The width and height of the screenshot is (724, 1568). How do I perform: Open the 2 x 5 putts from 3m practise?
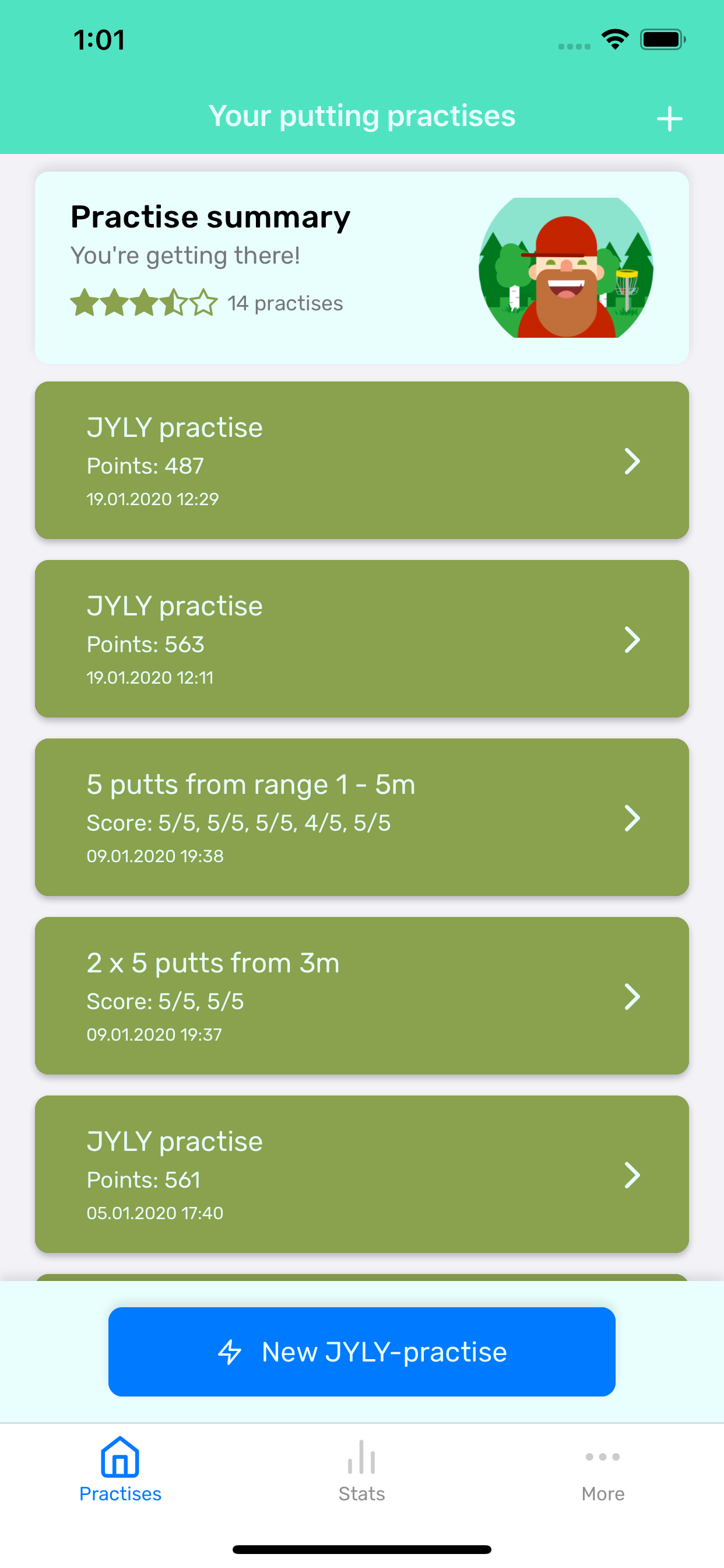click(x=362, y=995)
